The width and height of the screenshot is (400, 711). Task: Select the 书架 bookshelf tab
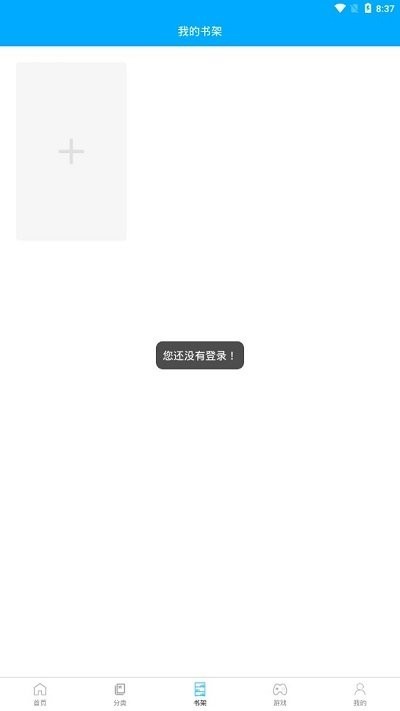200,694
